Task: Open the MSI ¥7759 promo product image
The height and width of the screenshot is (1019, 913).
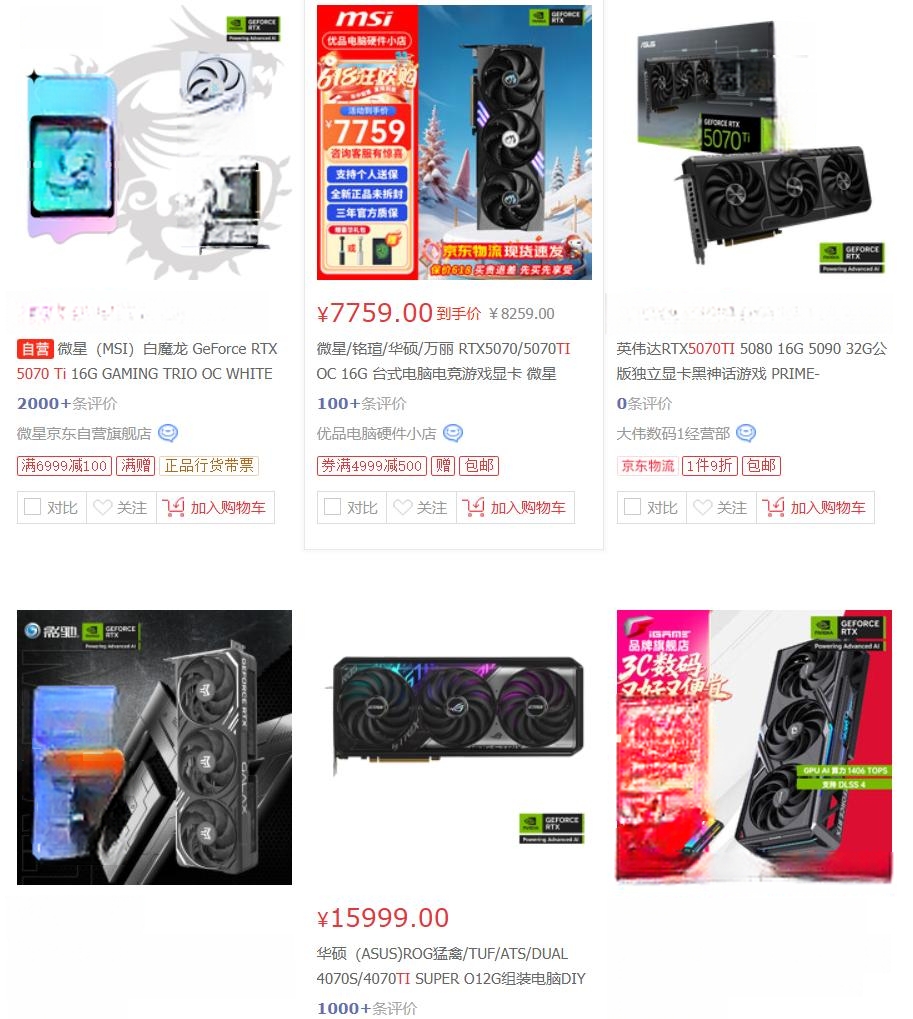Action: pos(454,142)
